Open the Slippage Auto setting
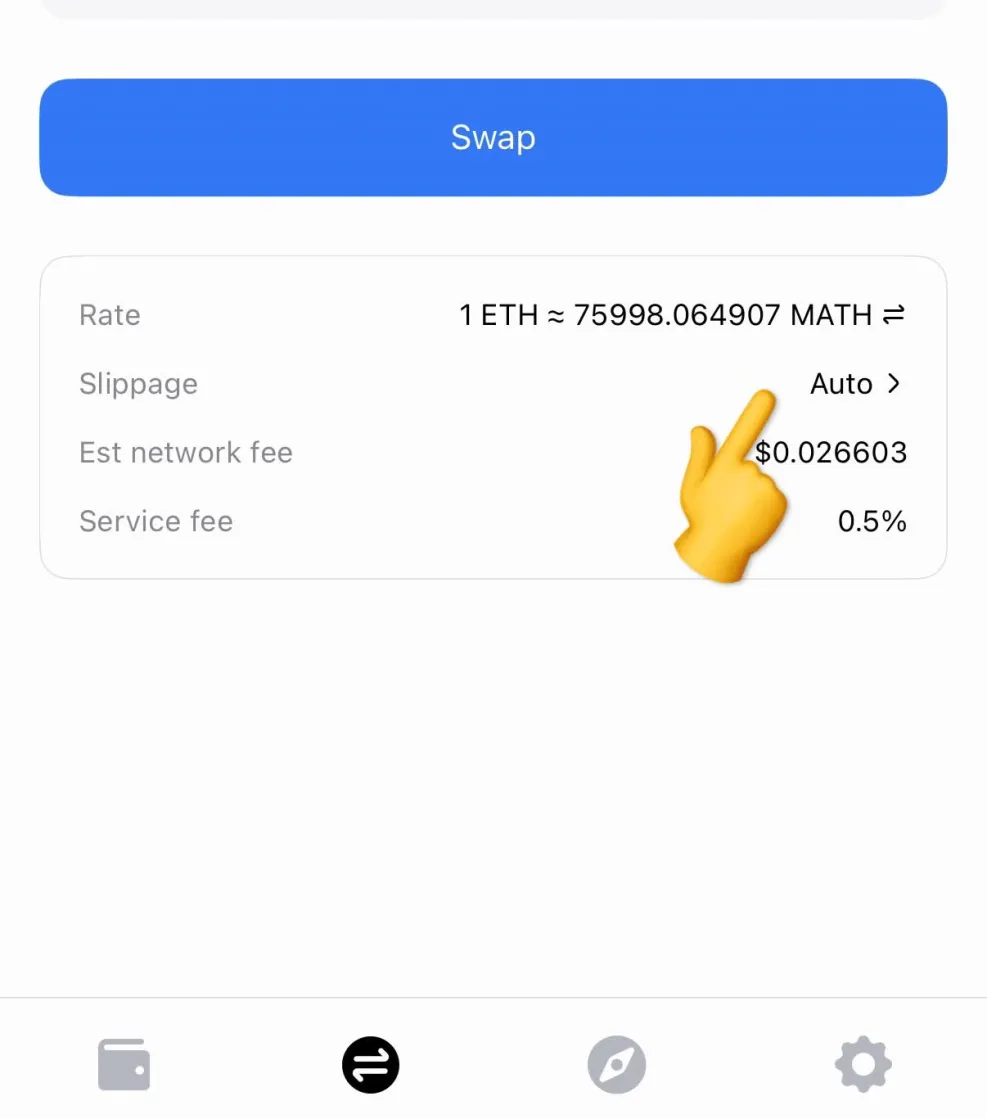 point(856,384)
